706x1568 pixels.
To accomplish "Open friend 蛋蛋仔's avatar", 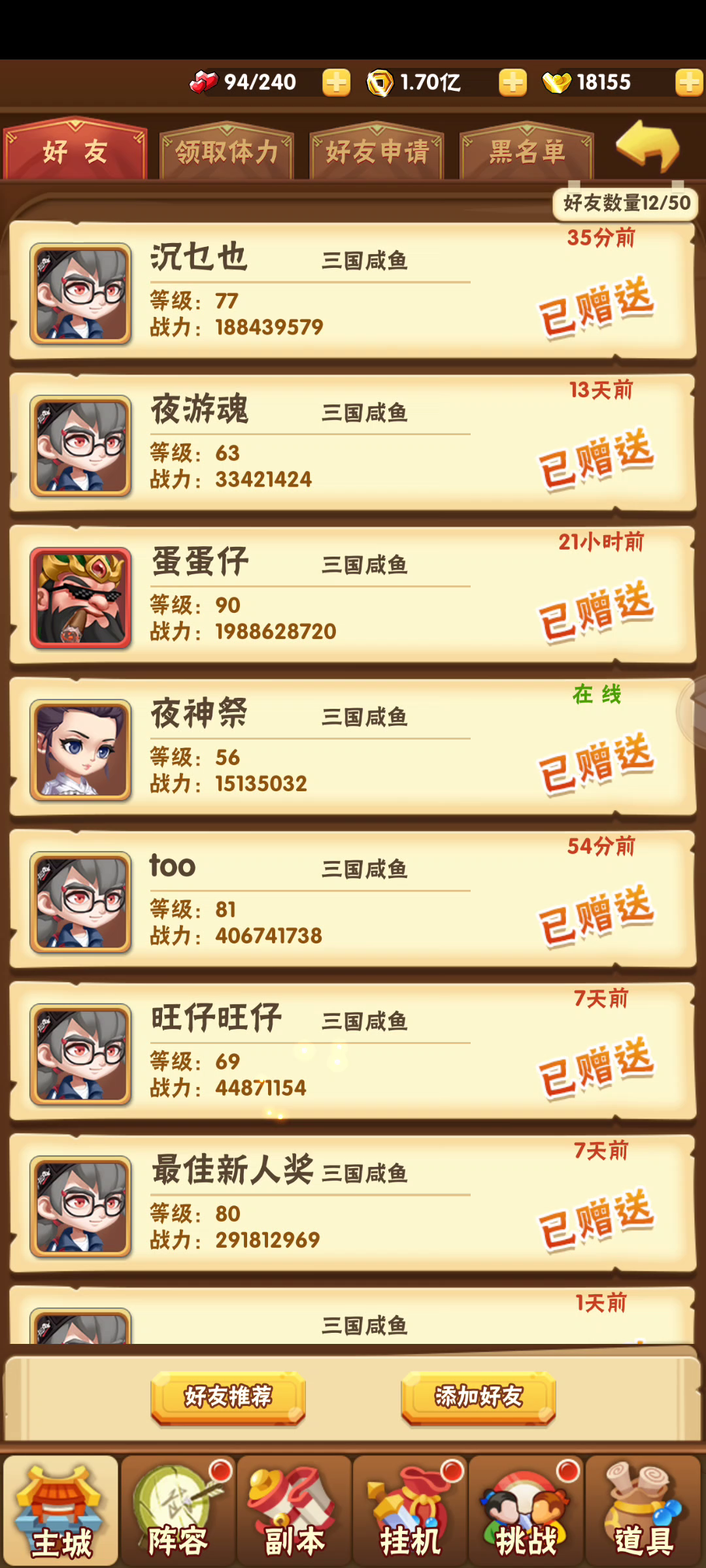I will click(80, 598).
